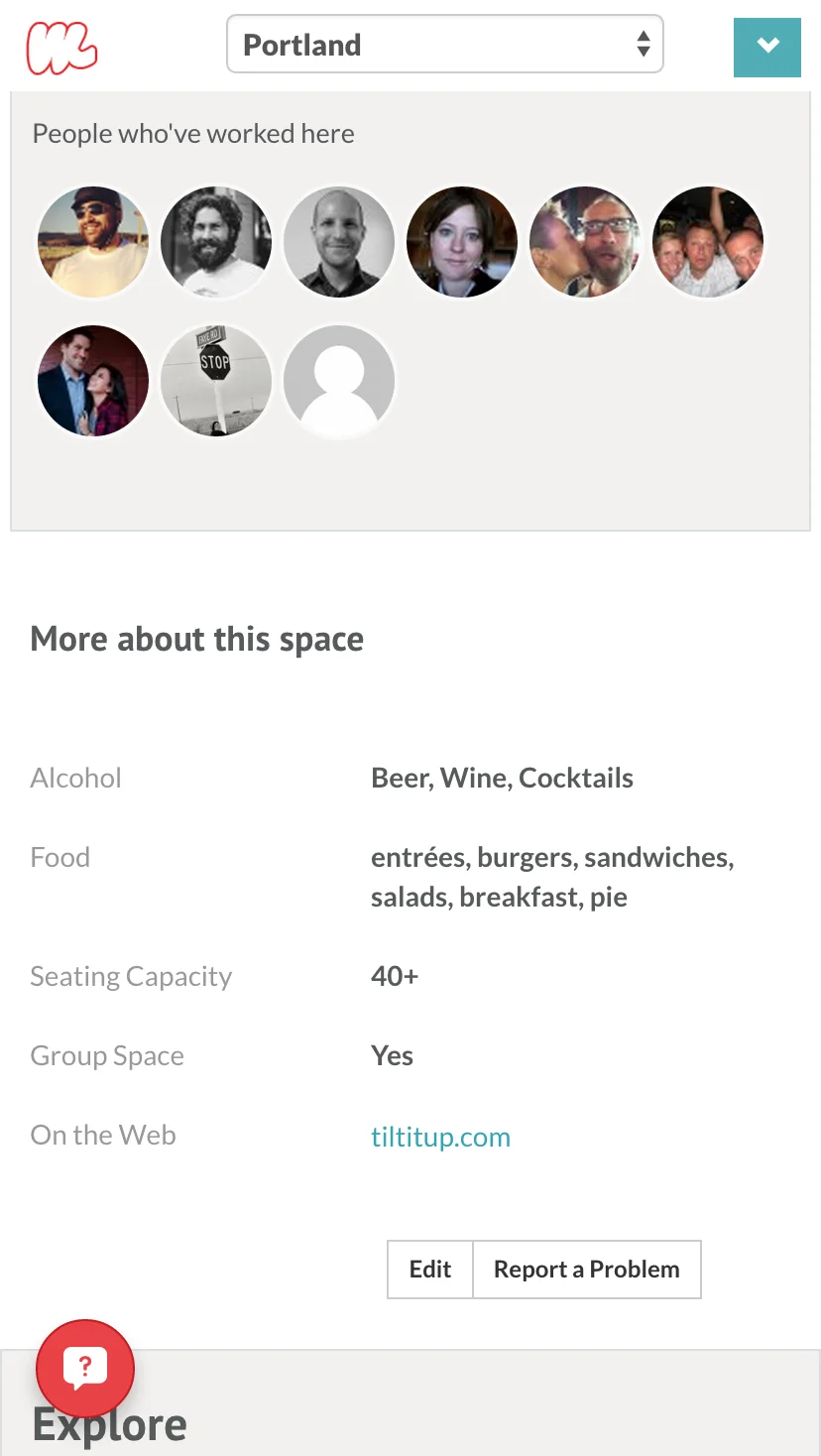Visit the tiltitup.com website link
The height and width of the screenshot is (1456, 821).
coord(440,1137)
